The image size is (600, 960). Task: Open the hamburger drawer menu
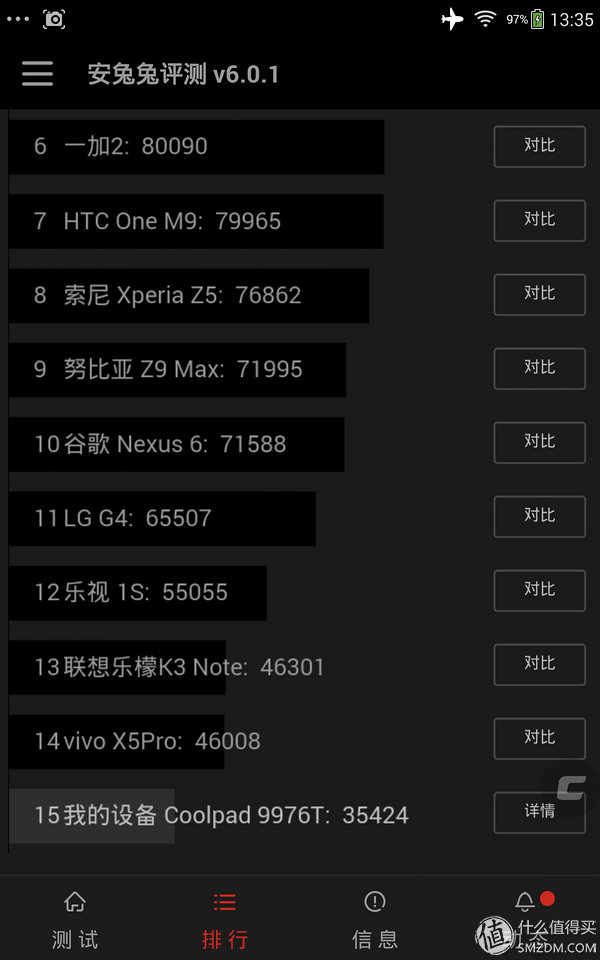coord(38,74)
